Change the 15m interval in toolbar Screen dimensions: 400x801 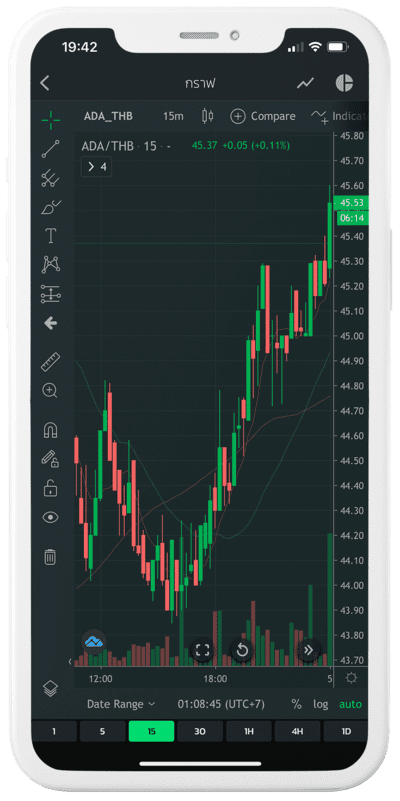[x=173, y=116]
